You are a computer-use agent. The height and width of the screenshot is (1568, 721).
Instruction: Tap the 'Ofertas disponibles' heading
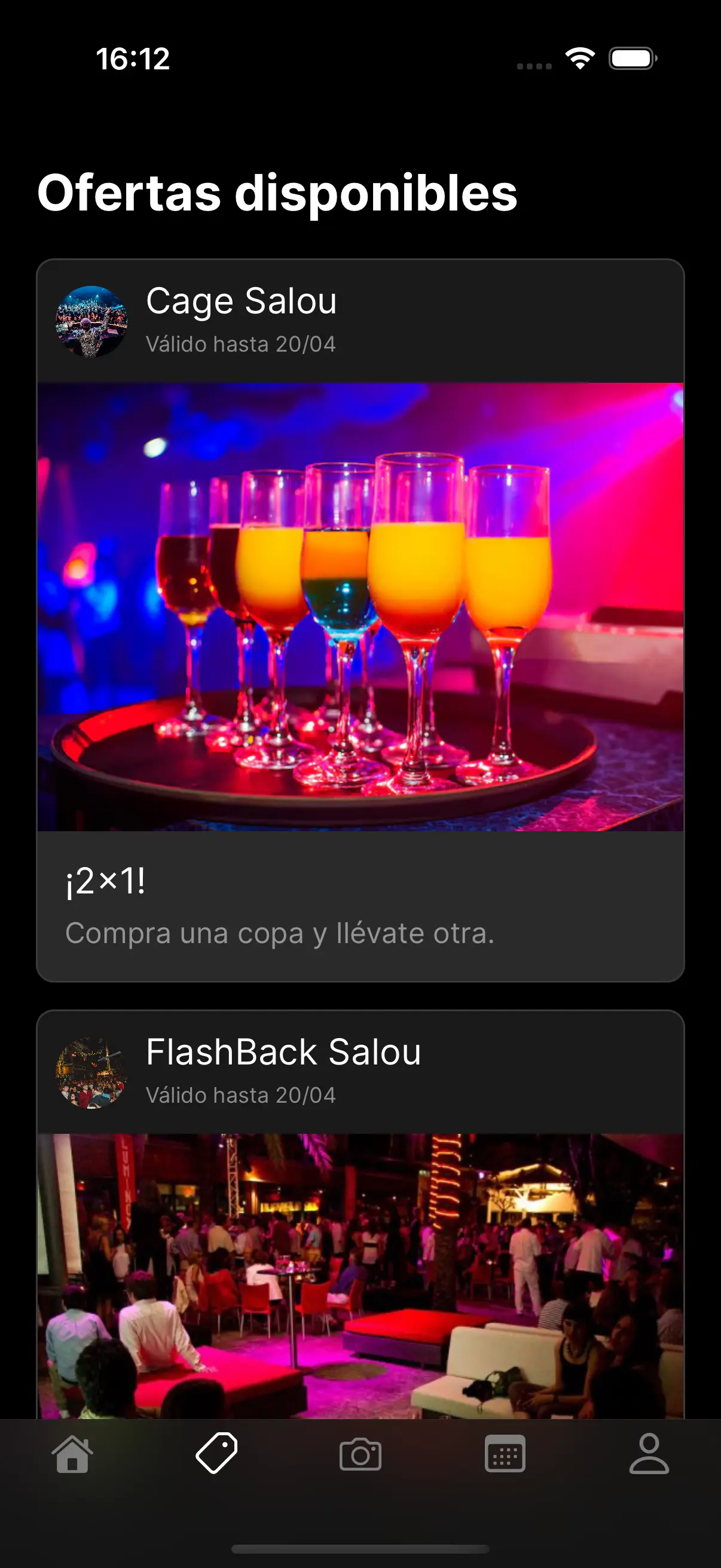(277, 194)
